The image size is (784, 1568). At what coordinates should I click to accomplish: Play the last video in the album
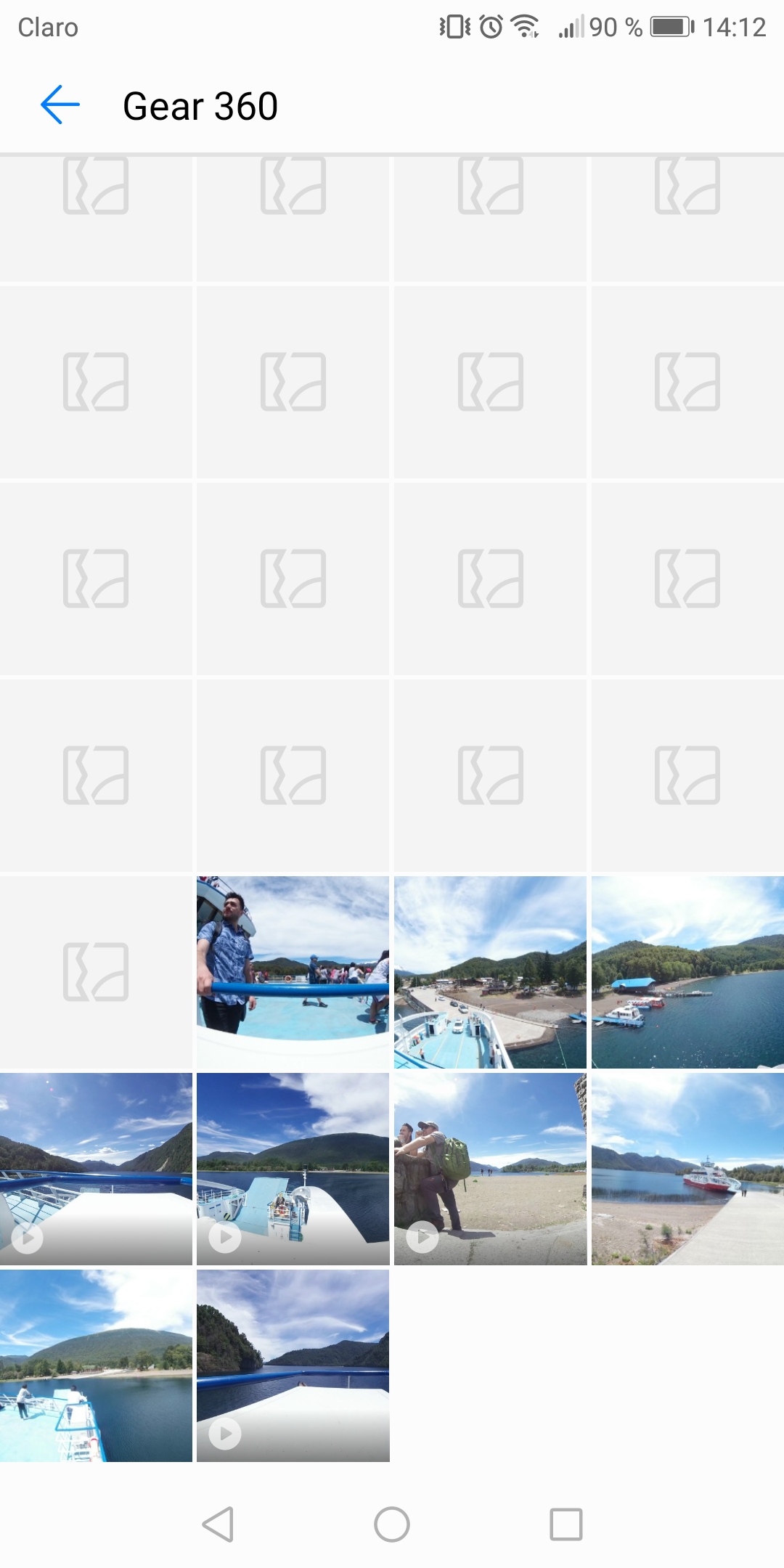coord(293,1365)
